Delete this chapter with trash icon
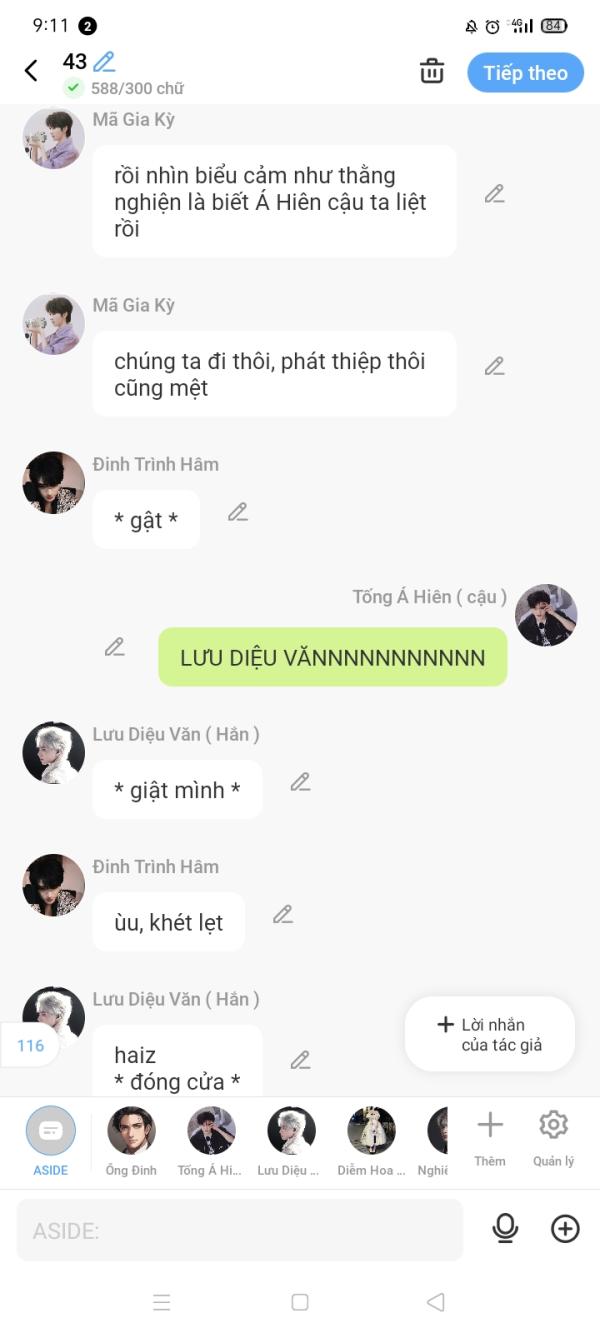This screenshot has height=1333, width=600. coord(432,71)
